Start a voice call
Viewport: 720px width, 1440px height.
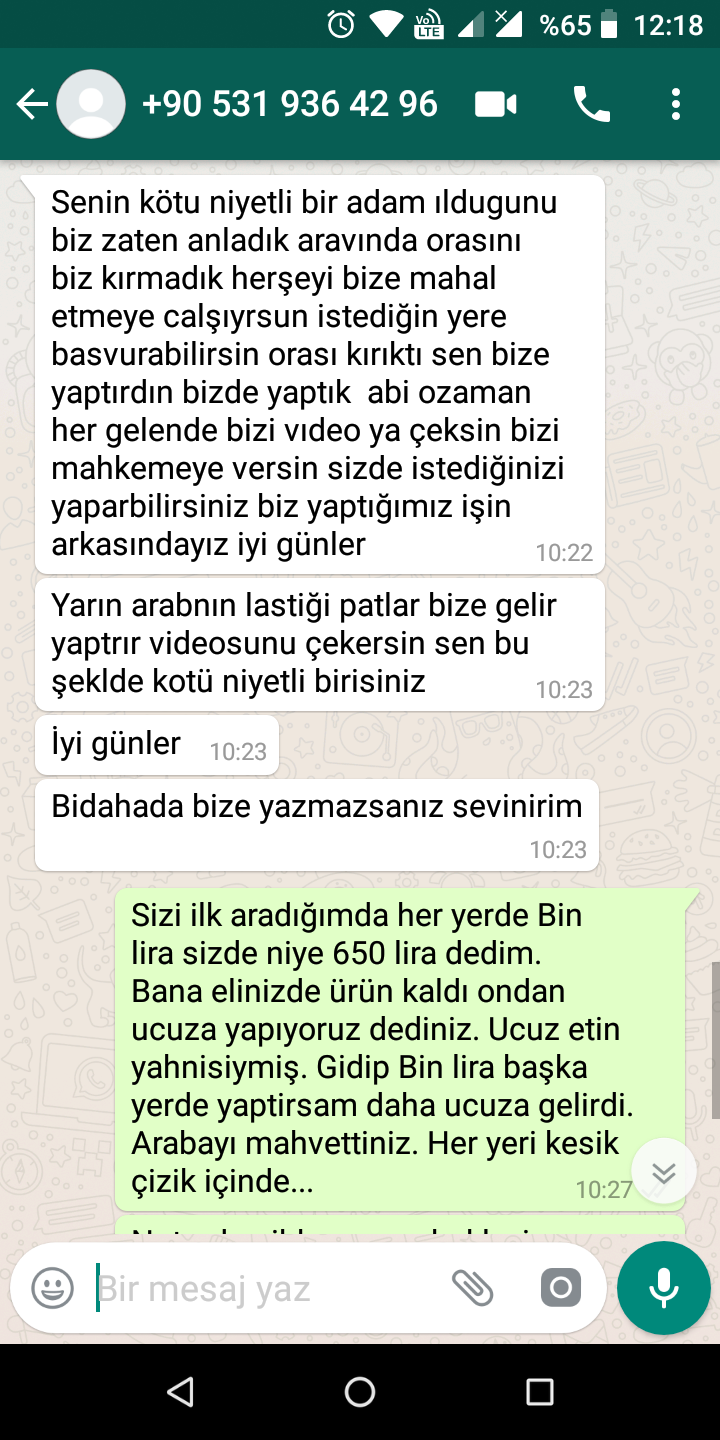point(591,104)
